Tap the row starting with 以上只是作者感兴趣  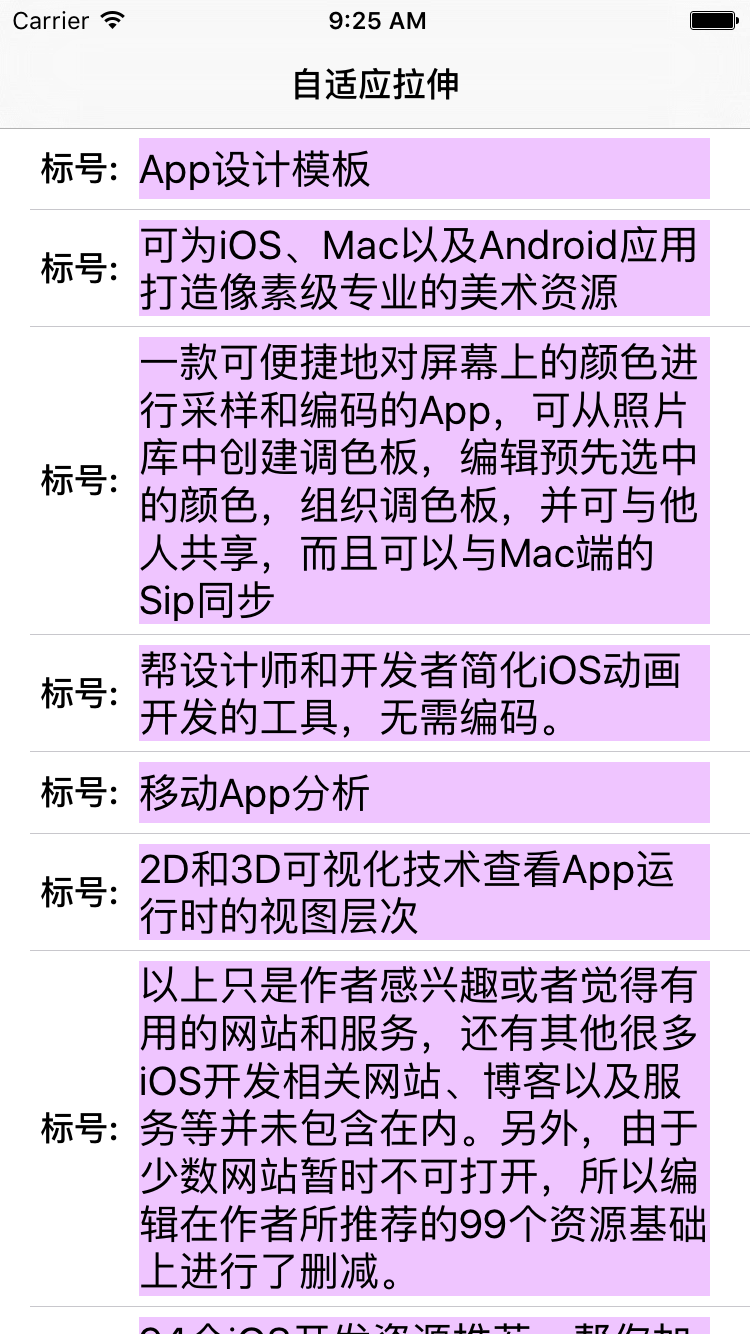(424, 1128)
